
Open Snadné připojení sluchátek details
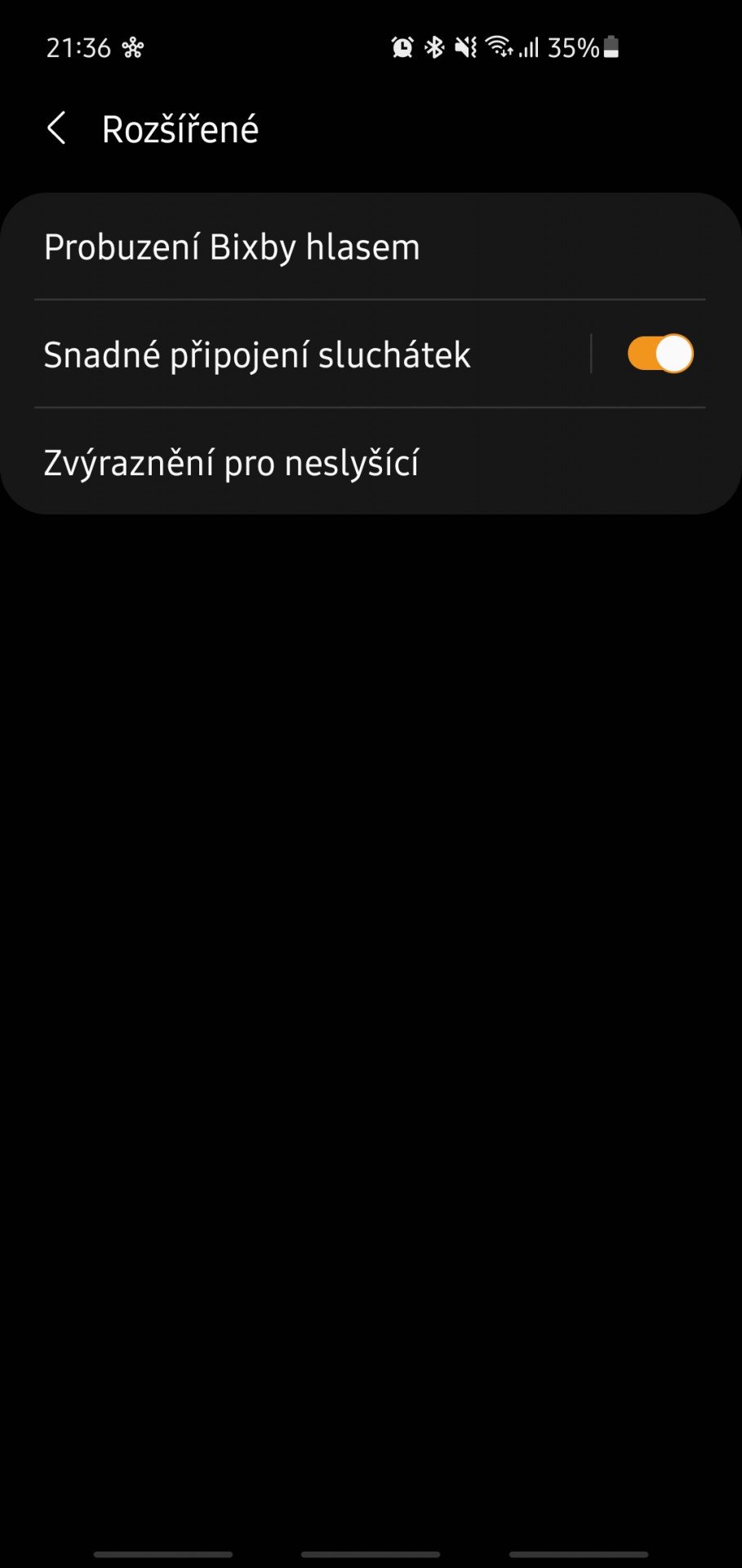295,354
